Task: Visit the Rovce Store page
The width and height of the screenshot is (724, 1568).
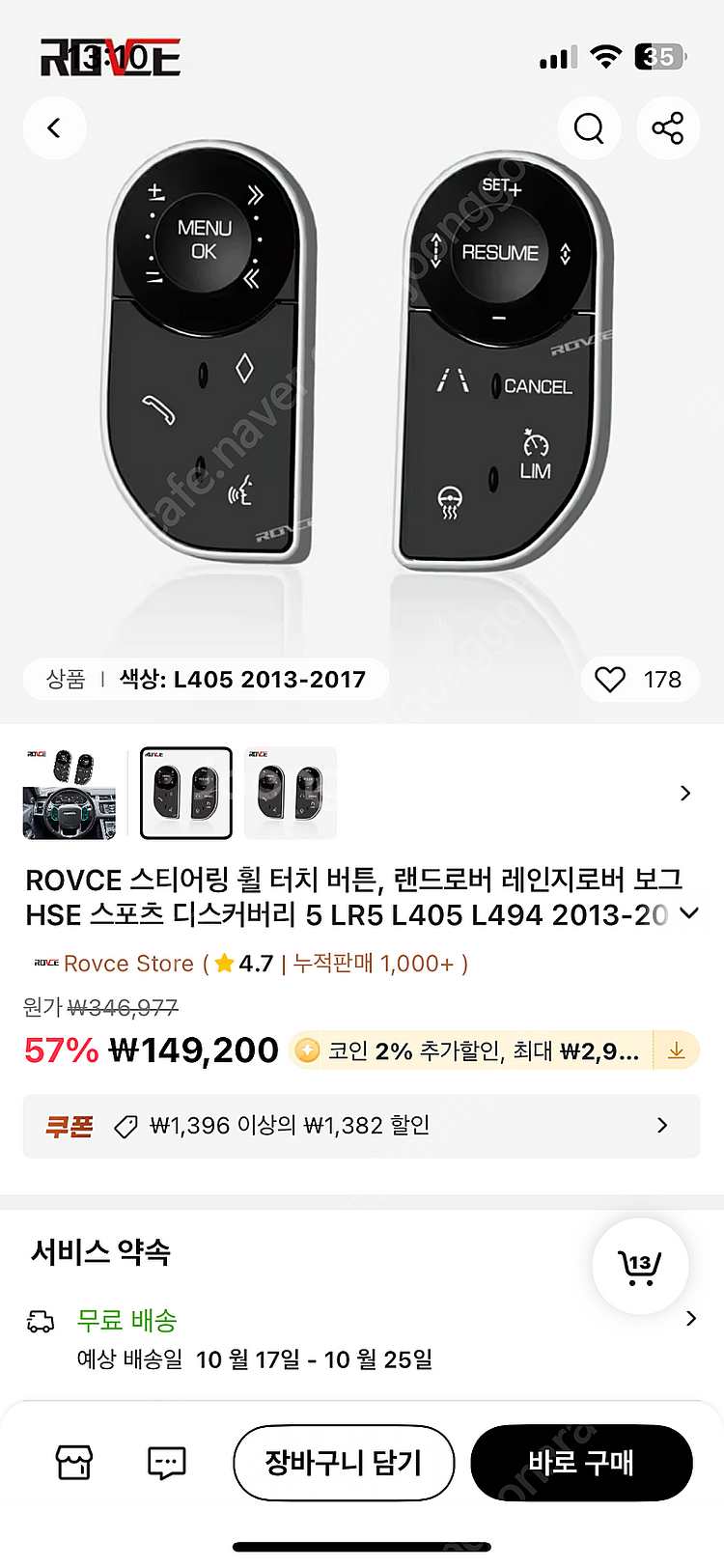Action: point(129,964)
